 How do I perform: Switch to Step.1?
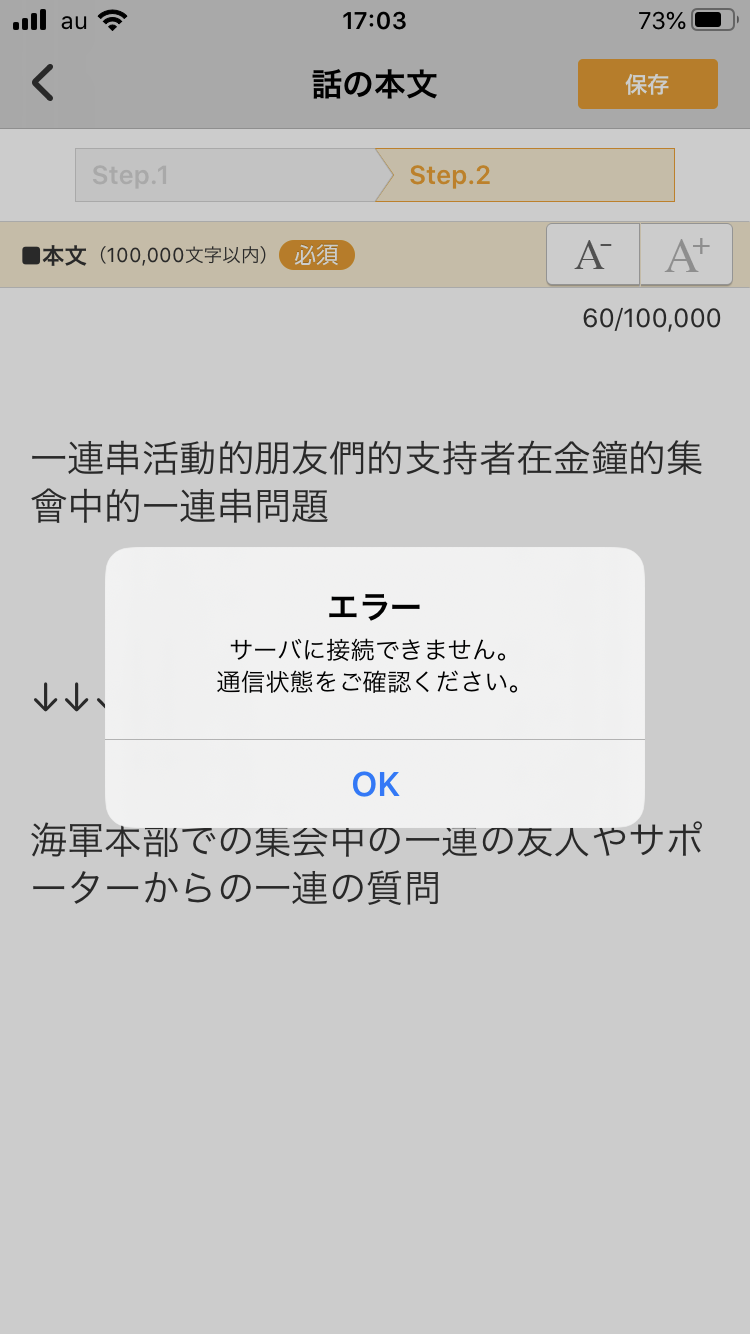(x=225, y=175)
